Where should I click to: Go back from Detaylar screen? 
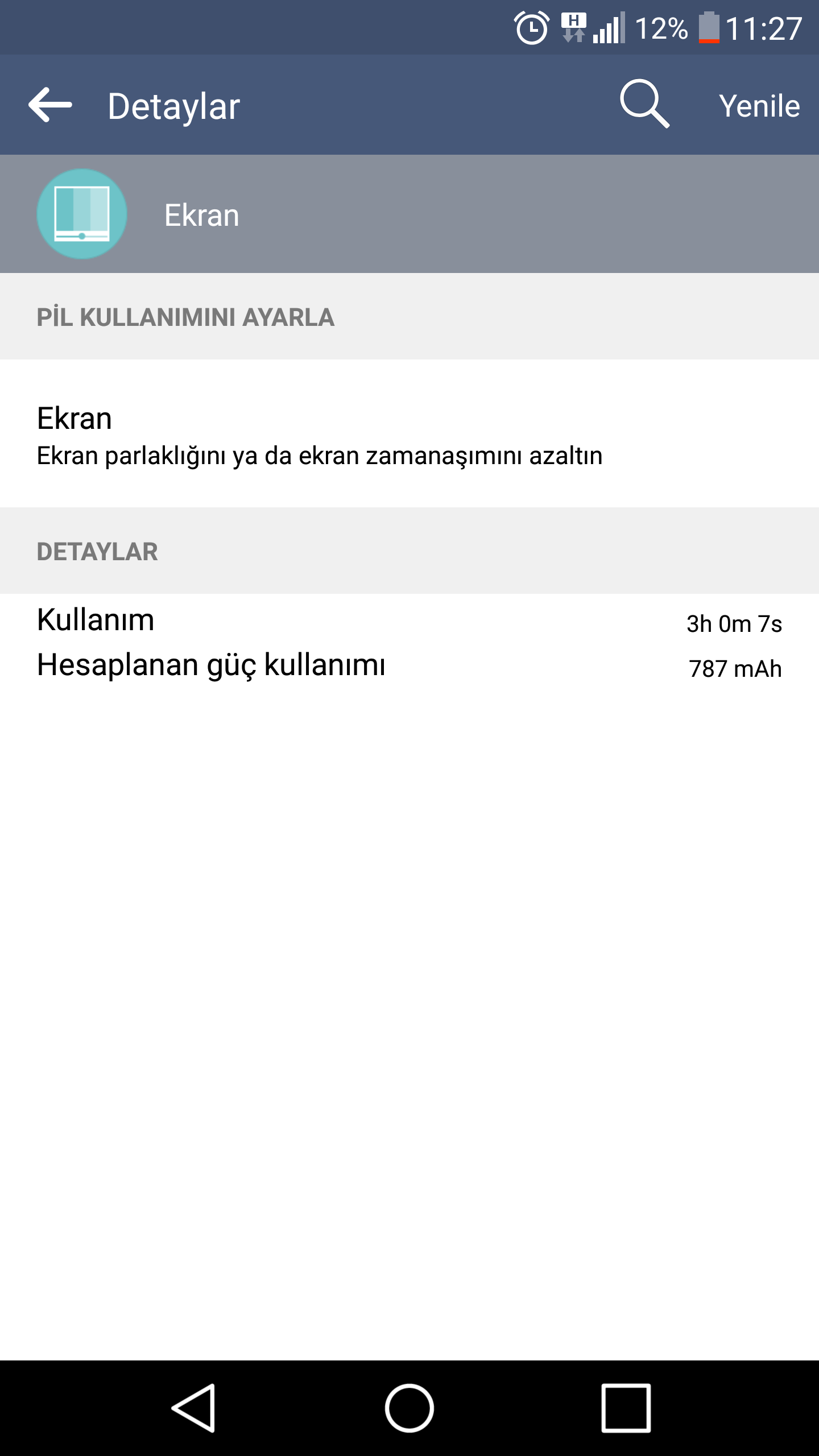(x=50, y=105)
